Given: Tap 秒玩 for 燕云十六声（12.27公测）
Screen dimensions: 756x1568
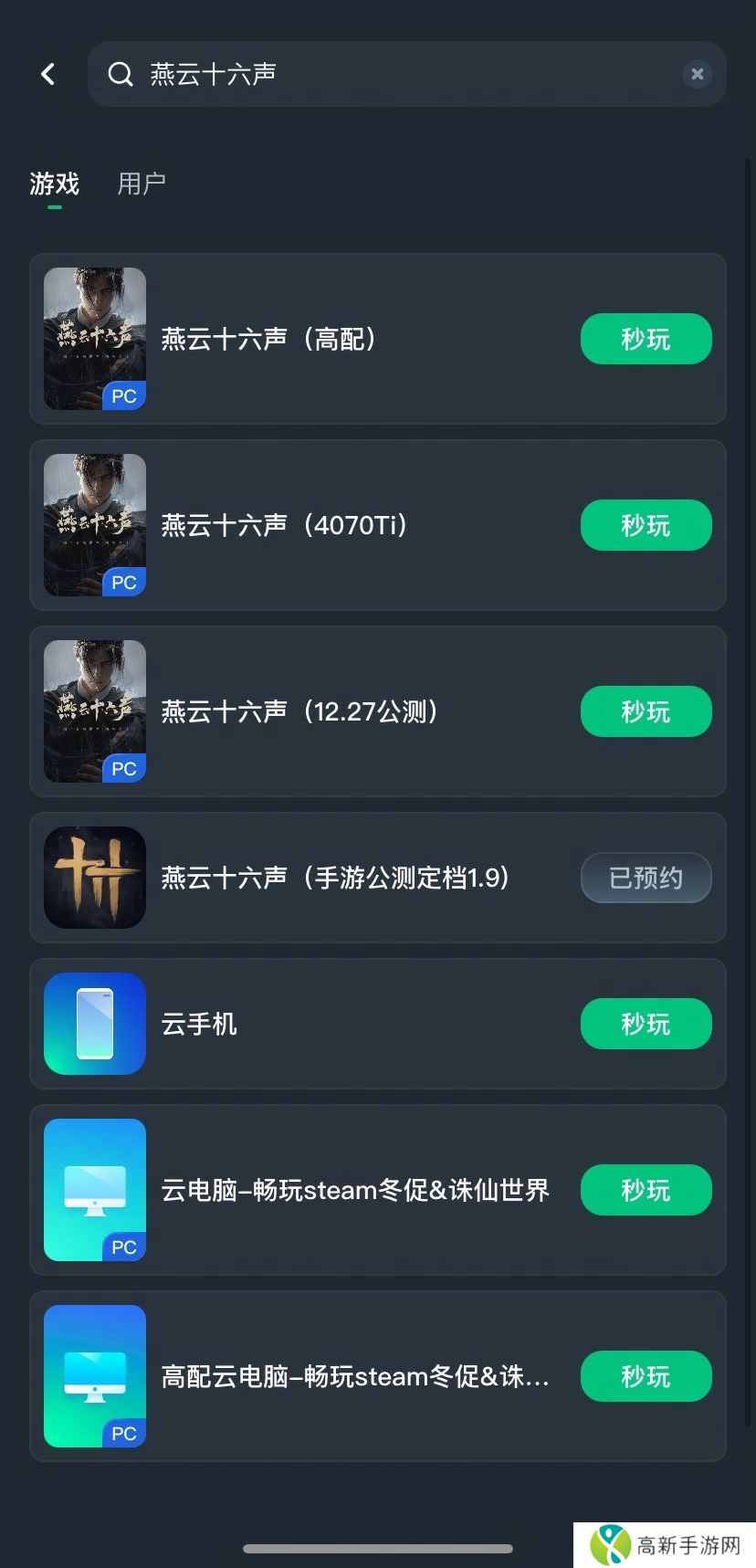Looking at the screenshot, I should [x=646, y=711].
